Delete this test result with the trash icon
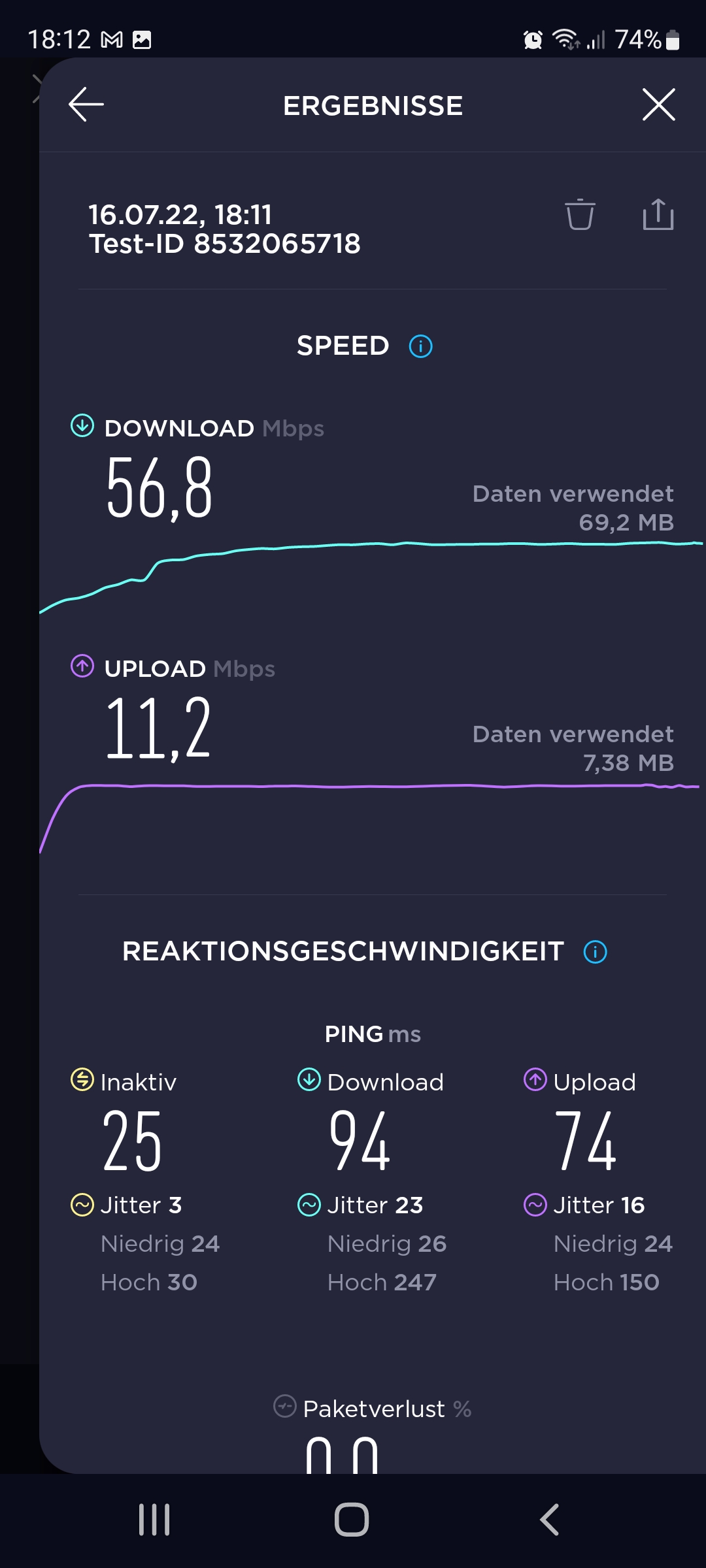 [580, 214]
